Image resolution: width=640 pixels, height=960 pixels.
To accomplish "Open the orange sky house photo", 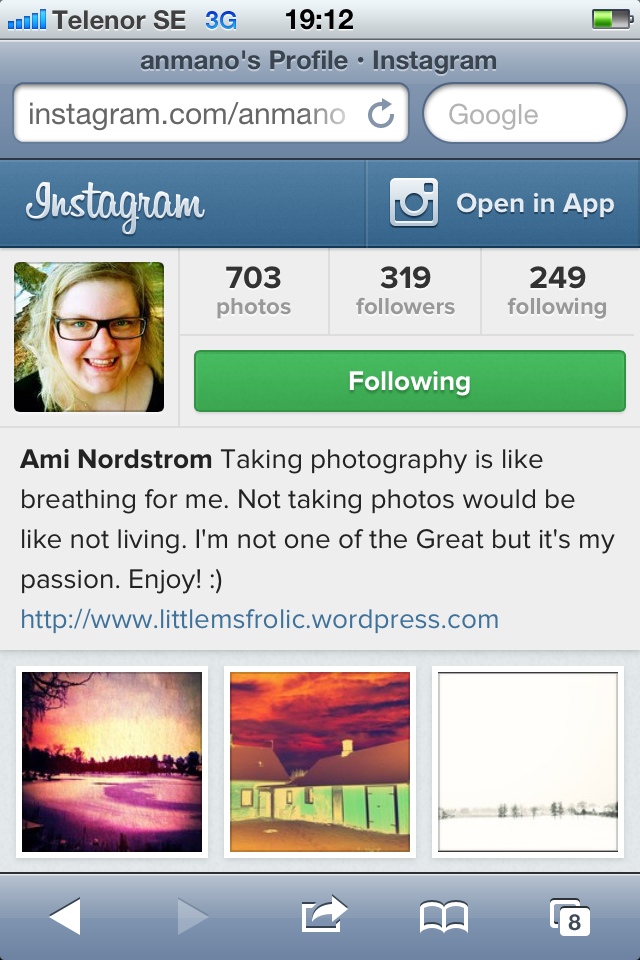I will [x=320, y=762].
